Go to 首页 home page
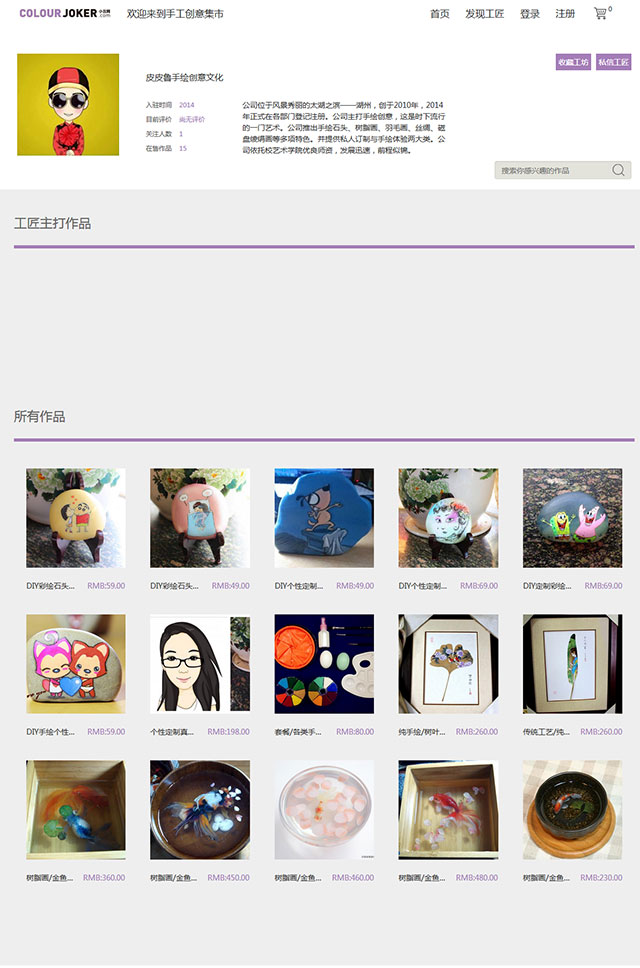 pos(439,14)
